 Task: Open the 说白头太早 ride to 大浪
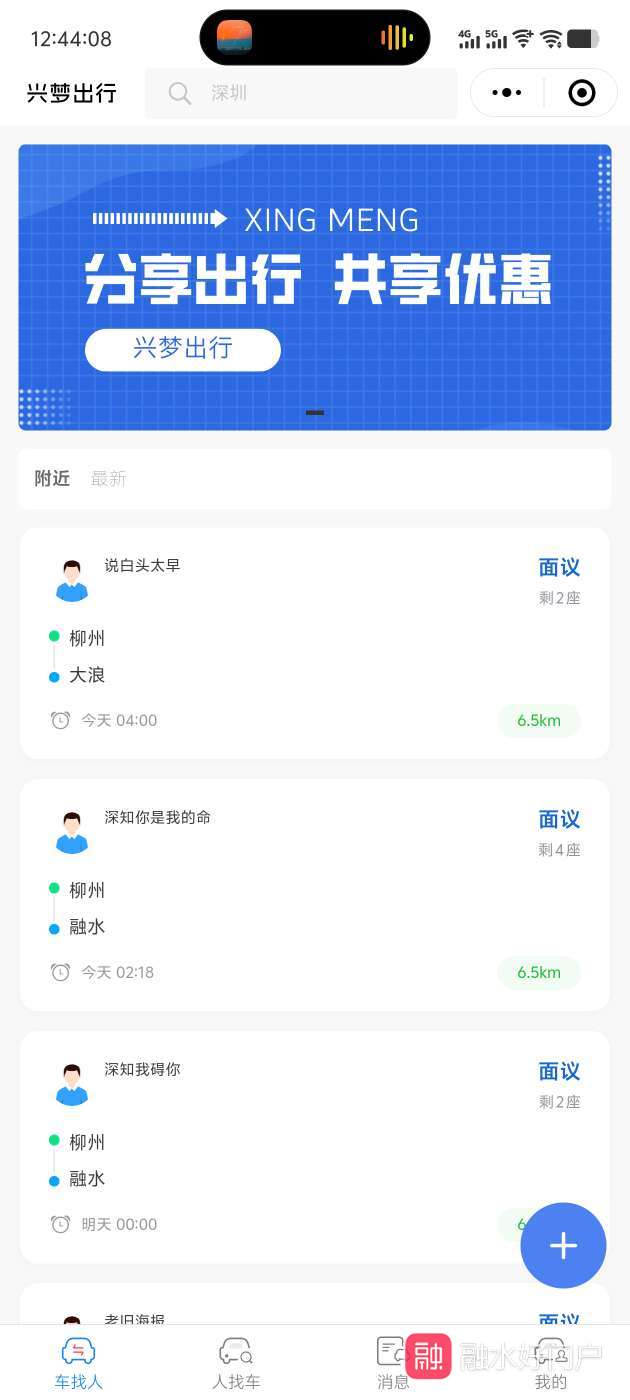click(x=315, y=643)
